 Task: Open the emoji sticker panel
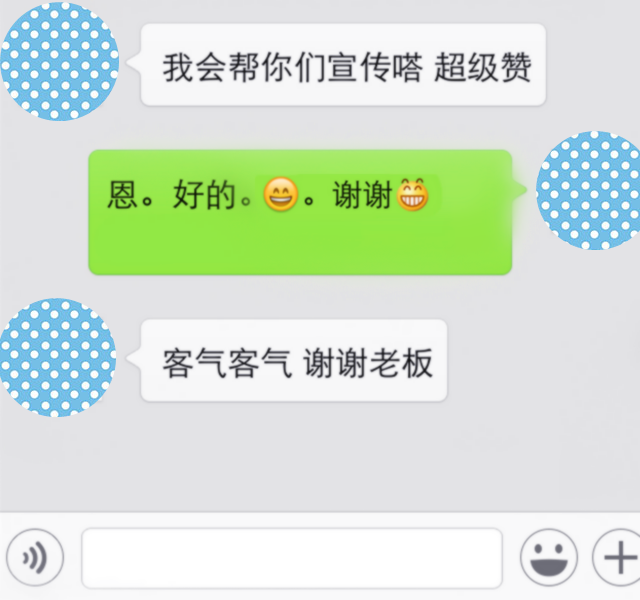pyautogui.click(x=549, y=557)
